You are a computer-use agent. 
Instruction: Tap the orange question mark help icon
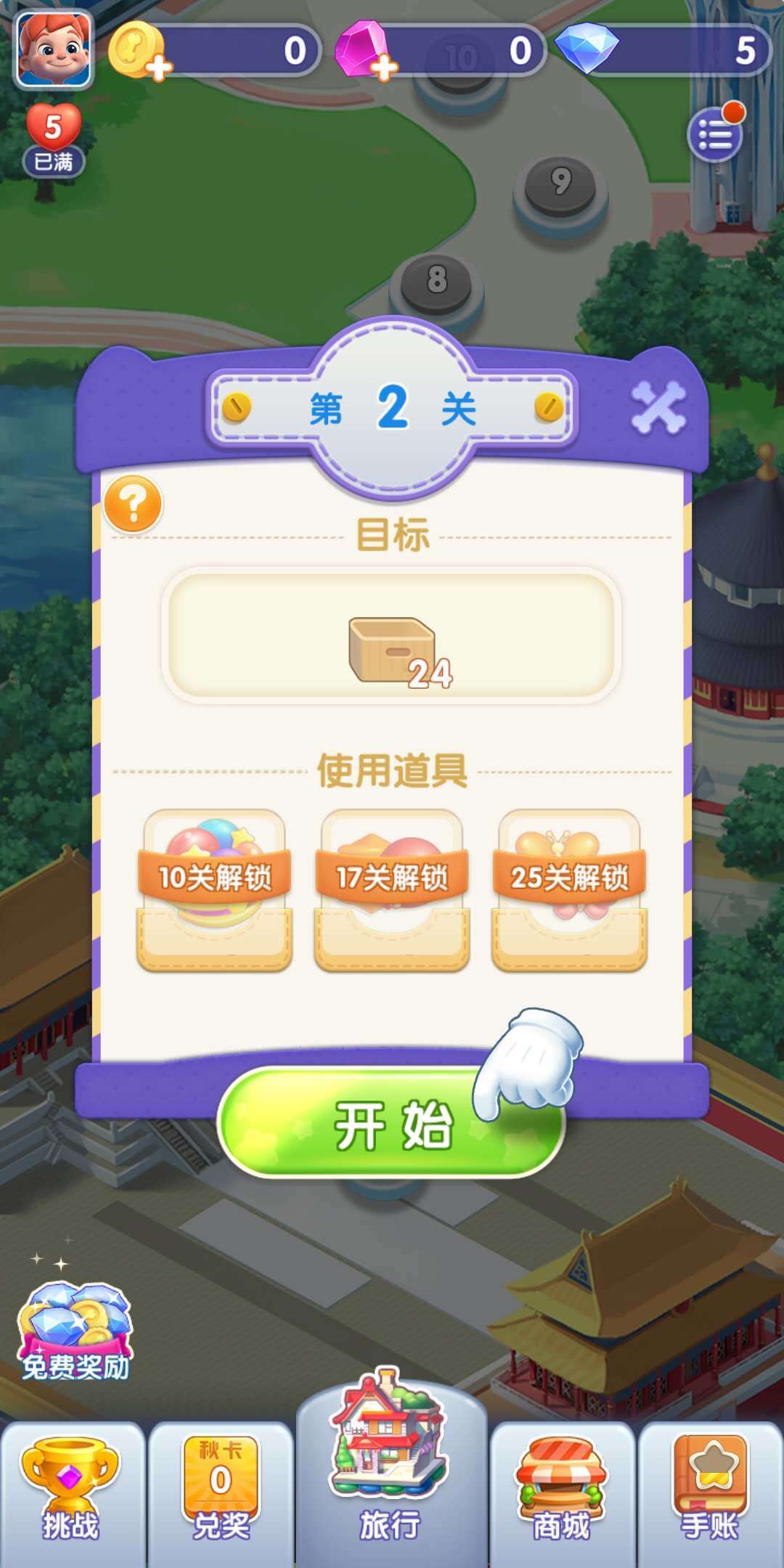pos(132,504)
